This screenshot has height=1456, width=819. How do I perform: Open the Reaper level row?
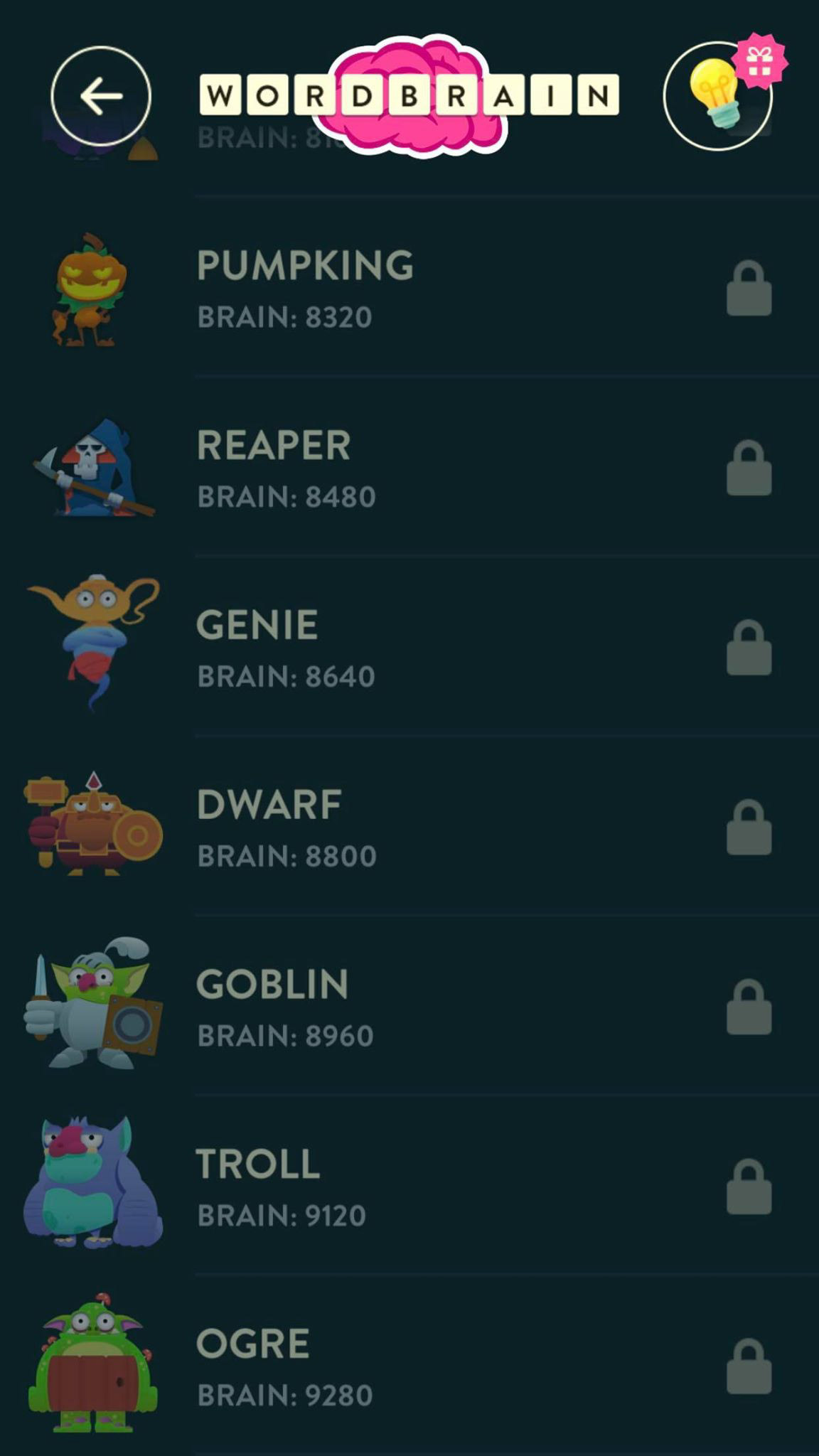(x=409, y=469)
